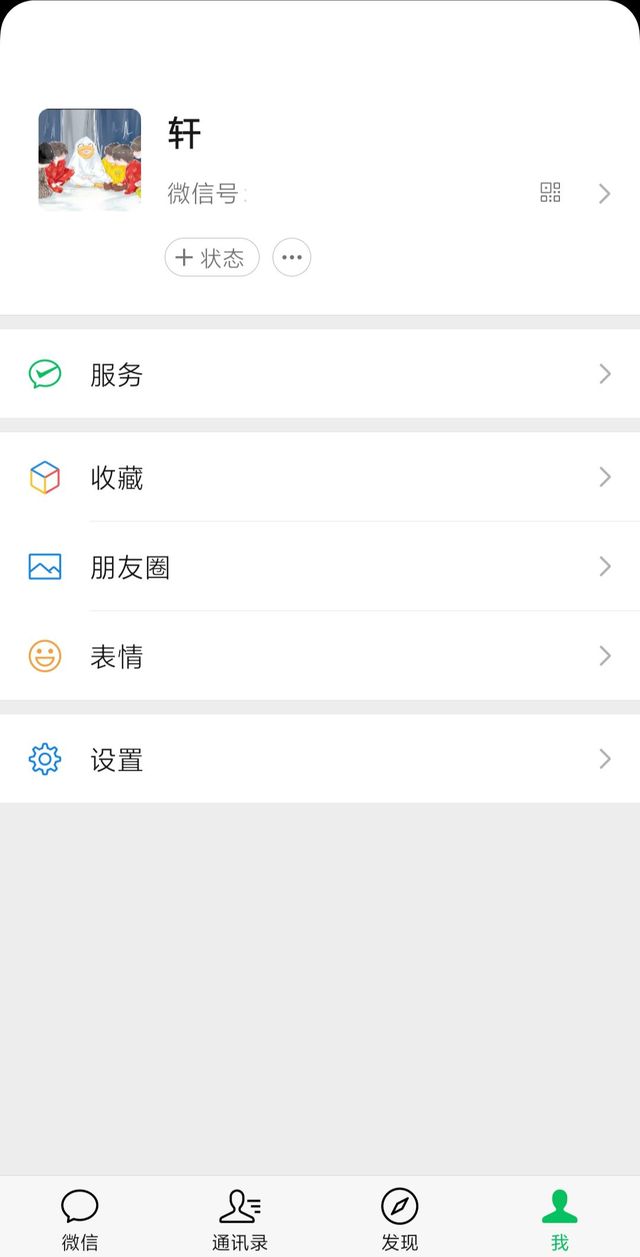Open 收藏 favorites
The image size is (640, 1257).
coord(320,477)
